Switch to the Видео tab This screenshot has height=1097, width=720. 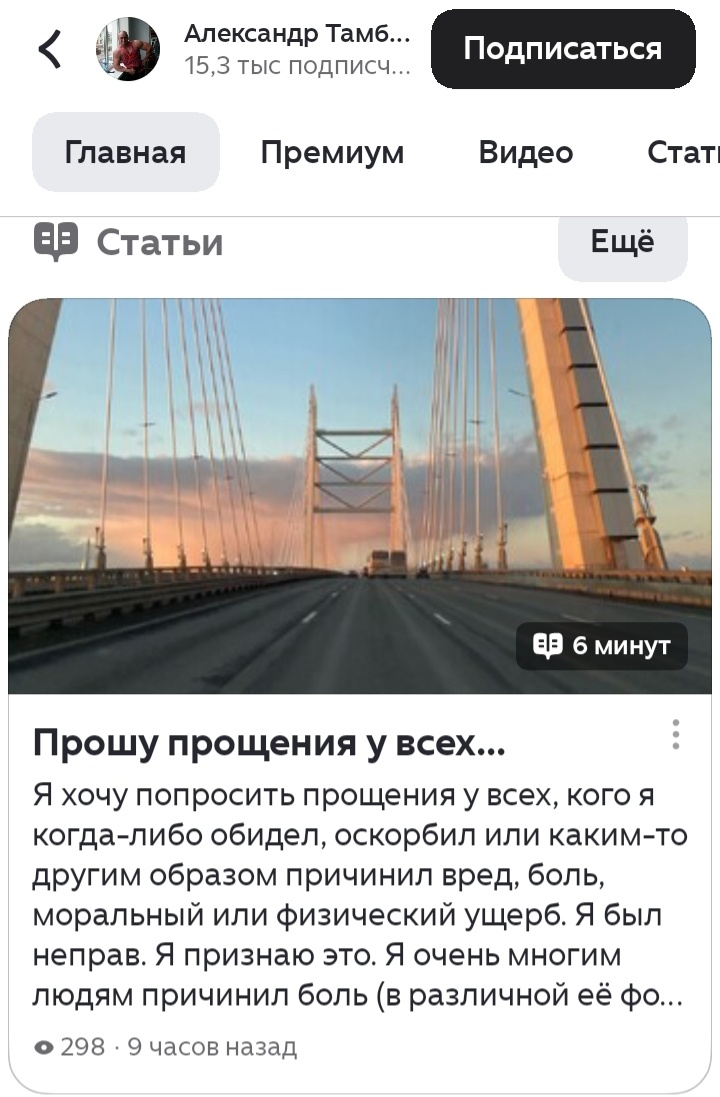coord(527,151)
